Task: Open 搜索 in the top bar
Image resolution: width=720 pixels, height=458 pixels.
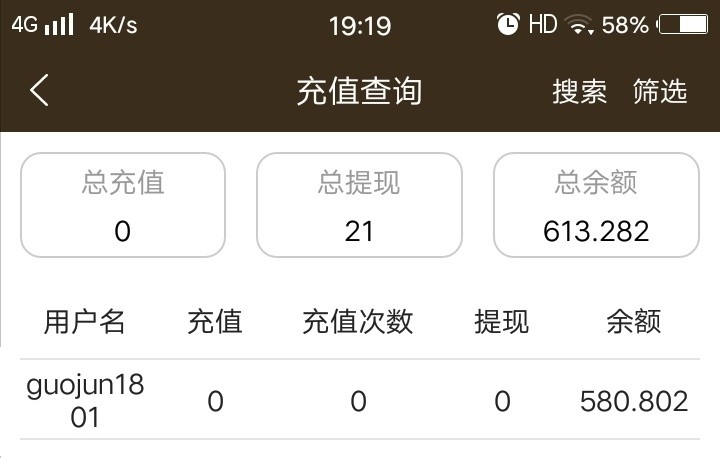Action: pos(579,92)
